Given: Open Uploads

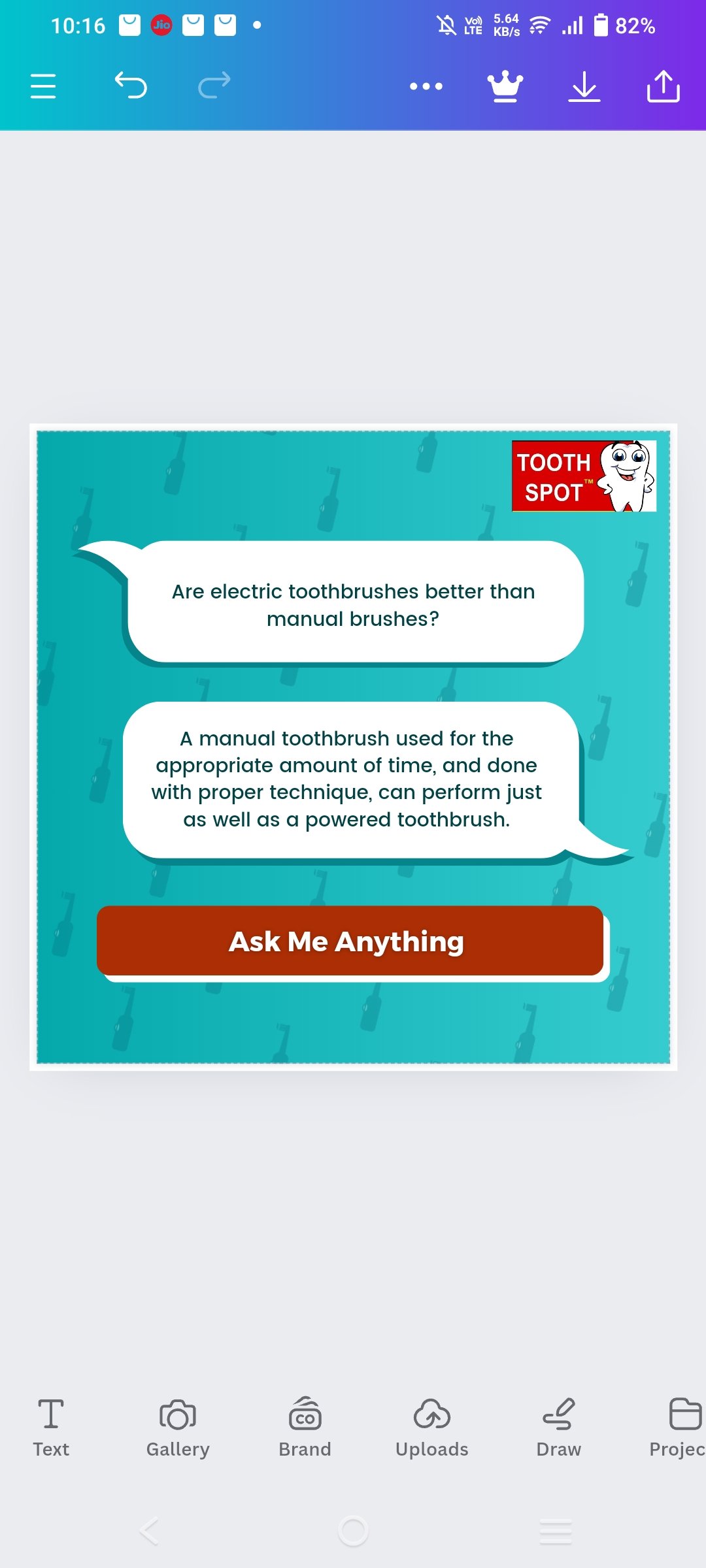Looking at the screenshot, I should pos(432,1428).
